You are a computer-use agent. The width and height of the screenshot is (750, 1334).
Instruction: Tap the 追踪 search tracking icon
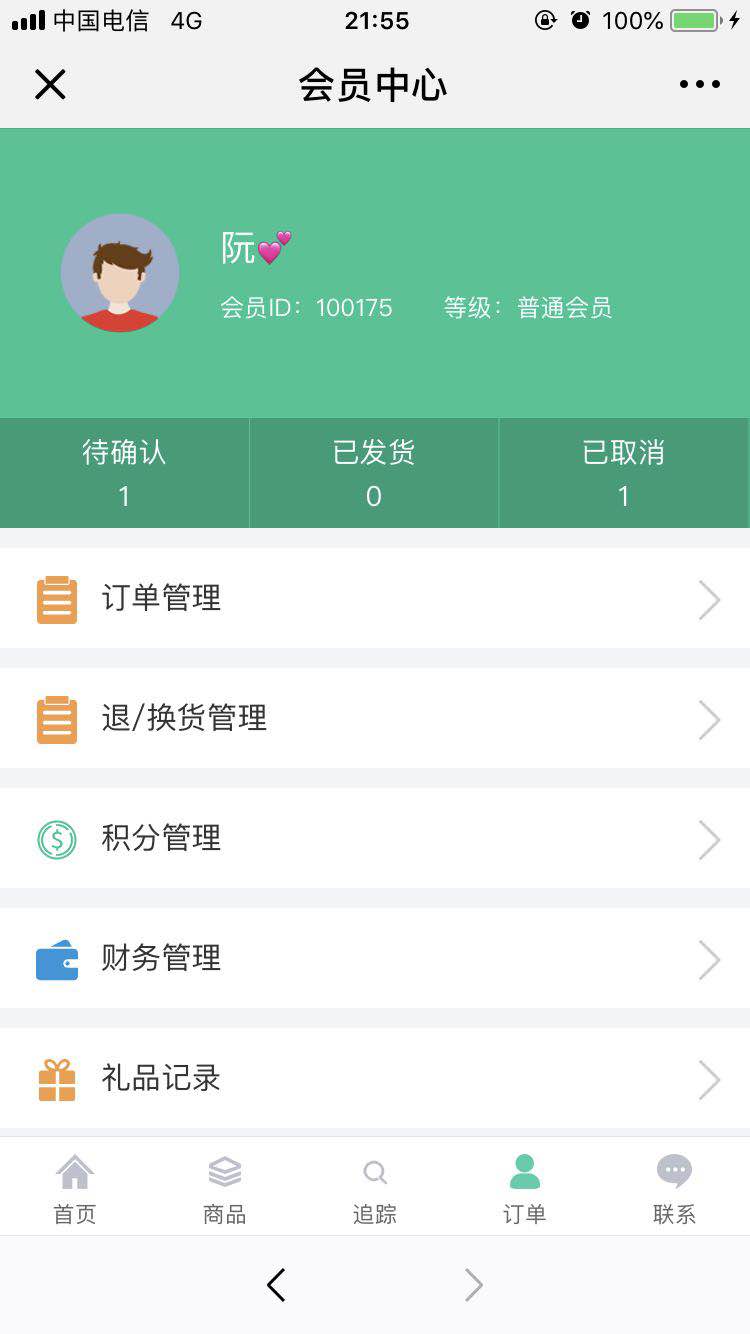[x=374, y=1172]
